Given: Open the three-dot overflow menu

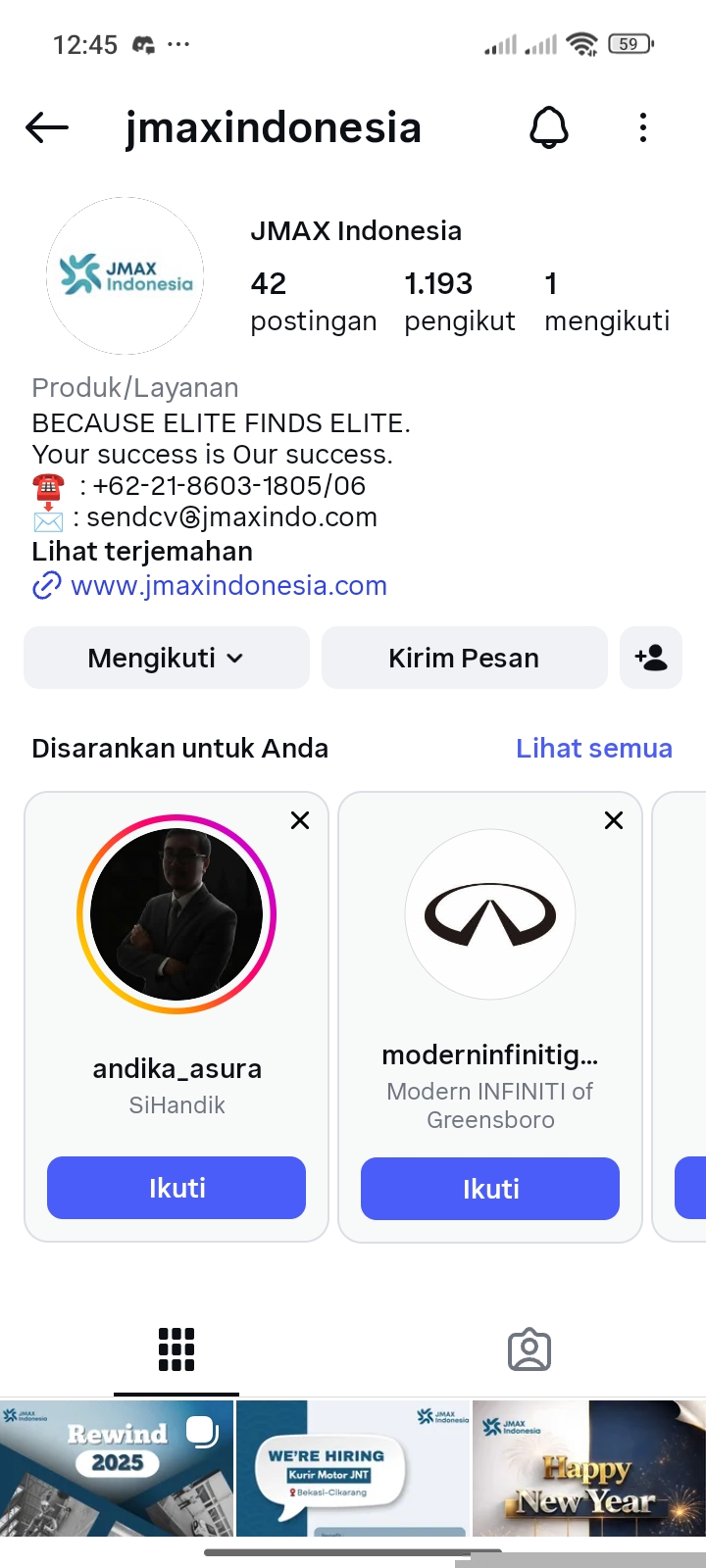Looking at the screenshot, I should (643, 127).
